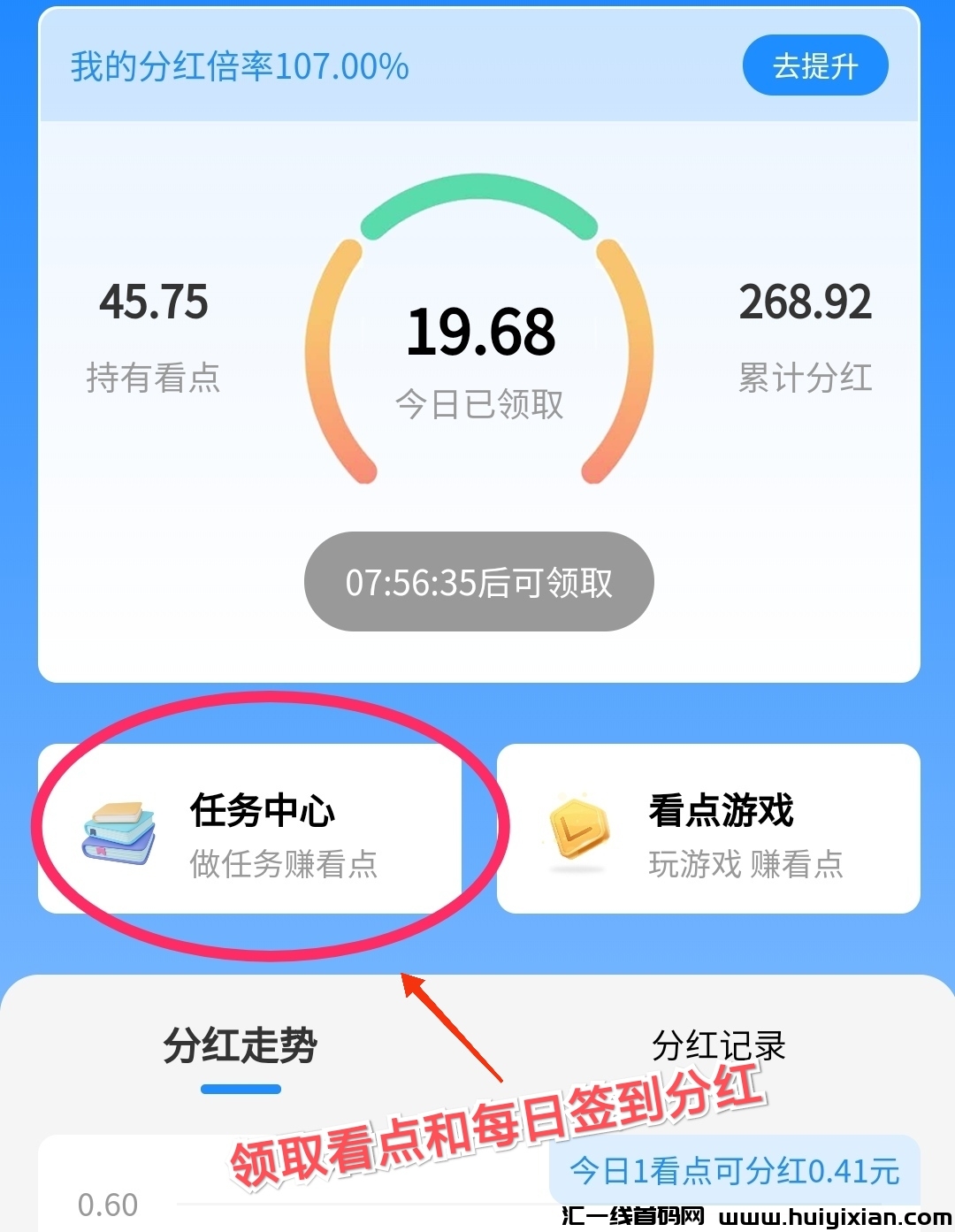This screenshot has height=1232, width=955.
Task: Select 做任务赚看点 subtitle text
Action: 285,868
